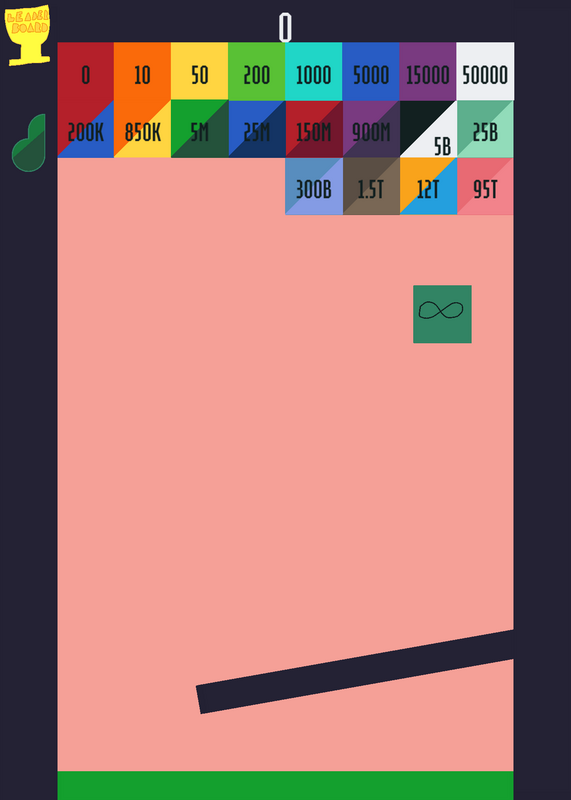Tap the green infinity block

442,314
